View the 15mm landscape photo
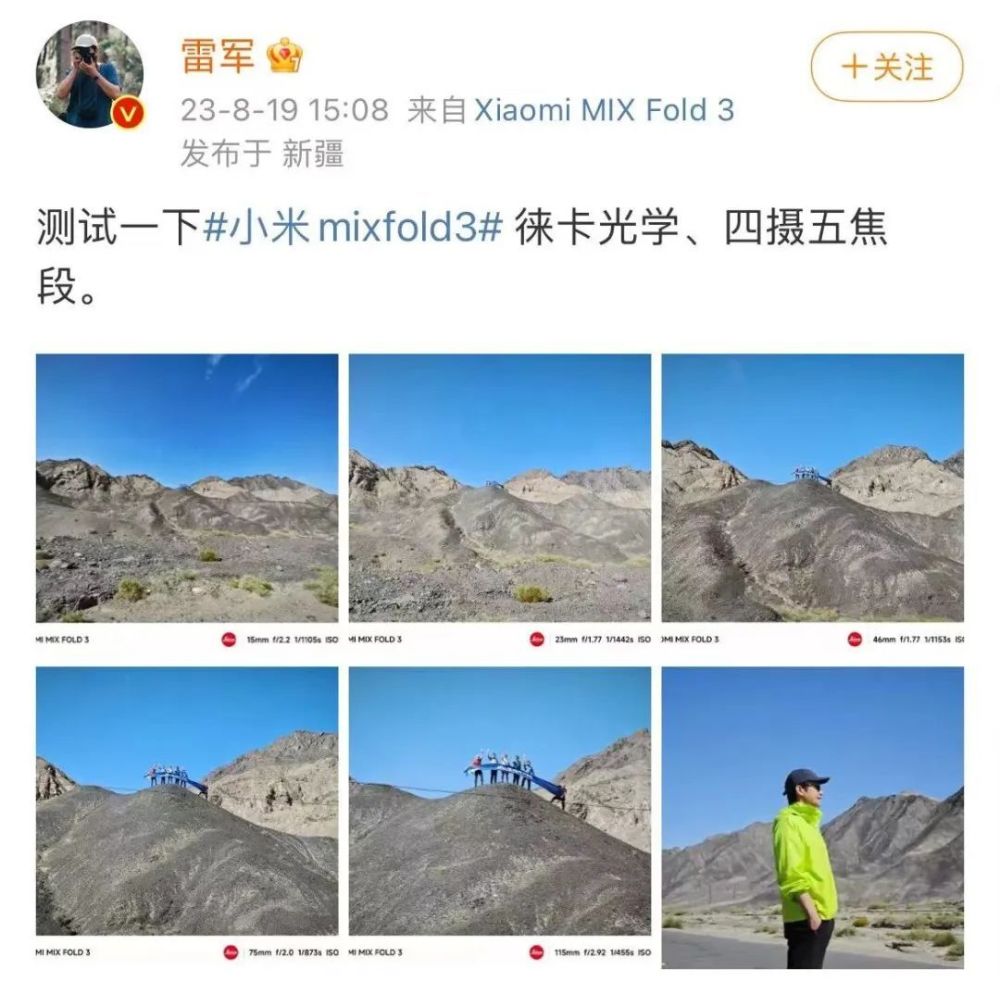This screenshot has width=1000, height=994. pos(187,490)
